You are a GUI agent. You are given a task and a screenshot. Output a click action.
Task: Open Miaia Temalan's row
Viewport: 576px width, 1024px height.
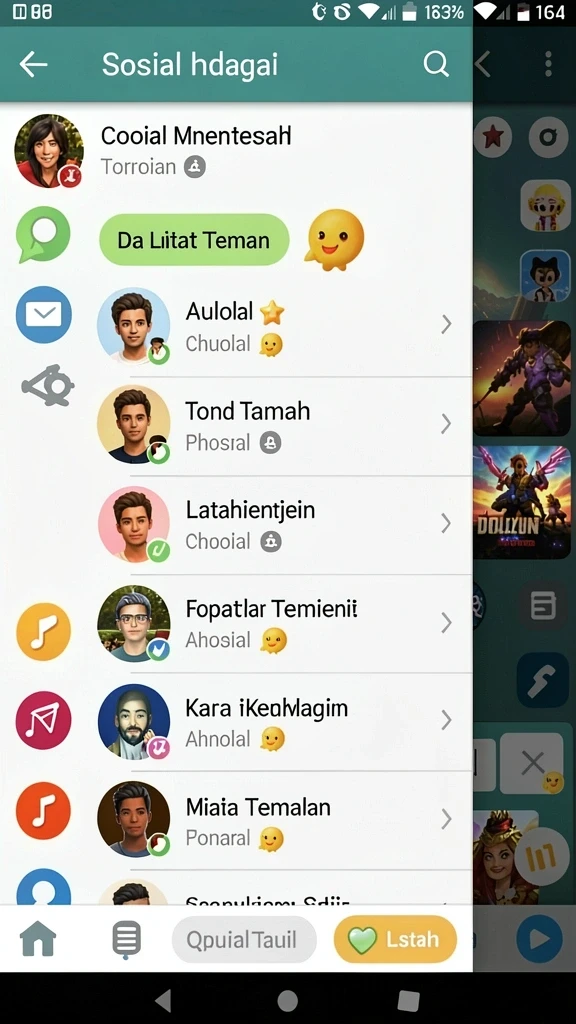pos(284,821)
